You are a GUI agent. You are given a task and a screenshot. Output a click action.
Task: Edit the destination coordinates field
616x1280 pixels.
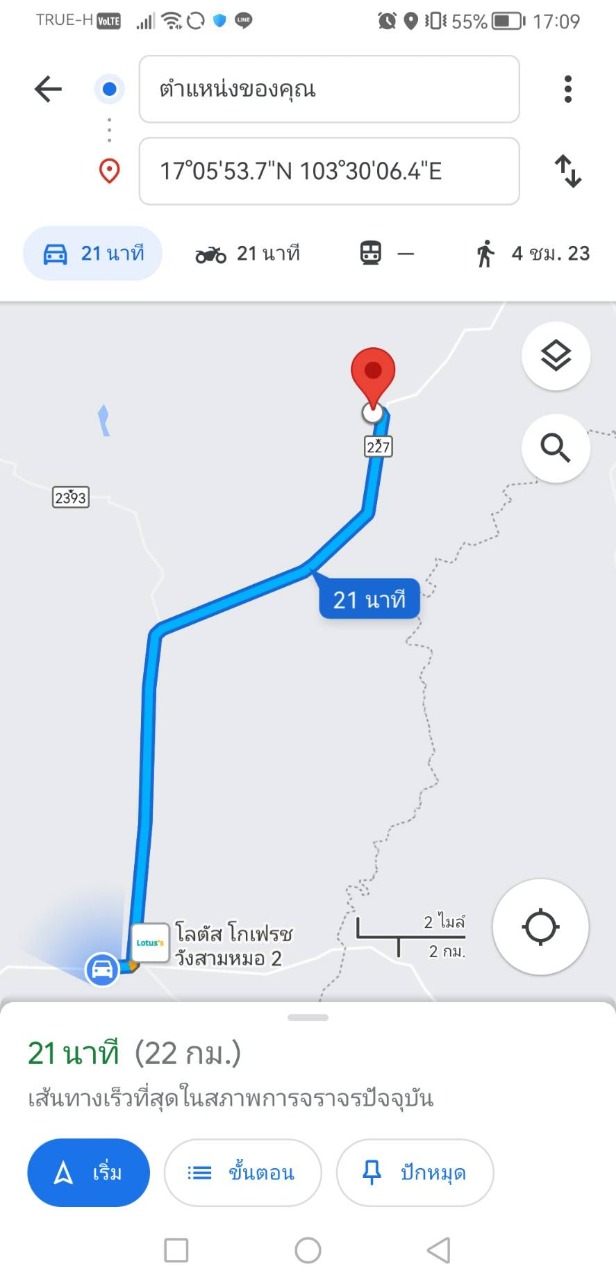329,171
